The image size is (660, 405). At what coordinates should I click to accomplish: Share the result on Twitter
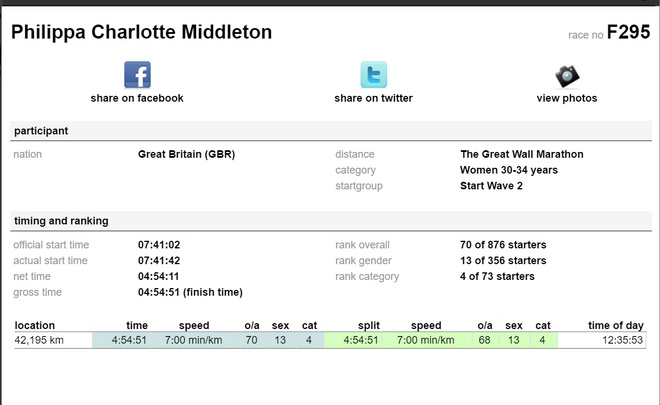[x=373, y=76]
